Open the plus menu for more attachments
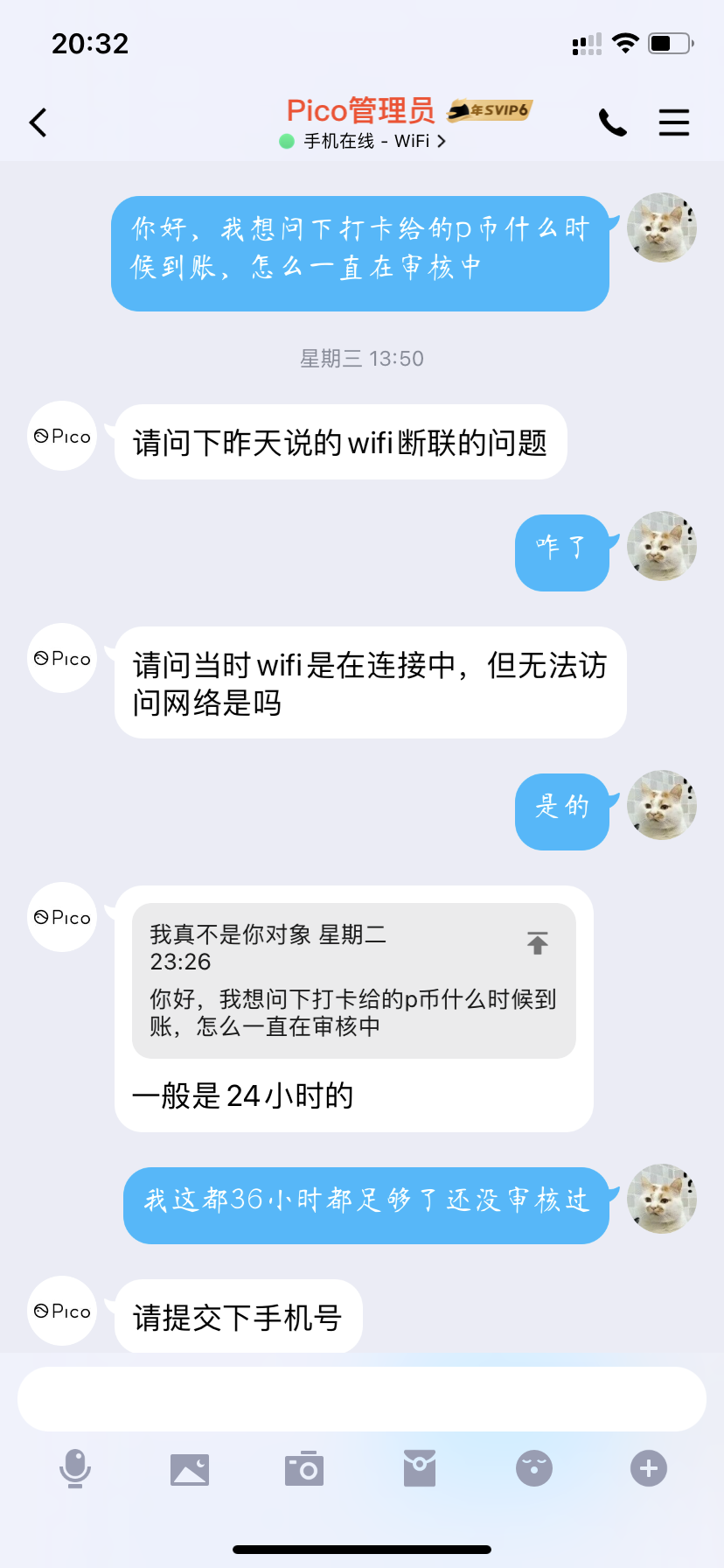 (648, 1468)
